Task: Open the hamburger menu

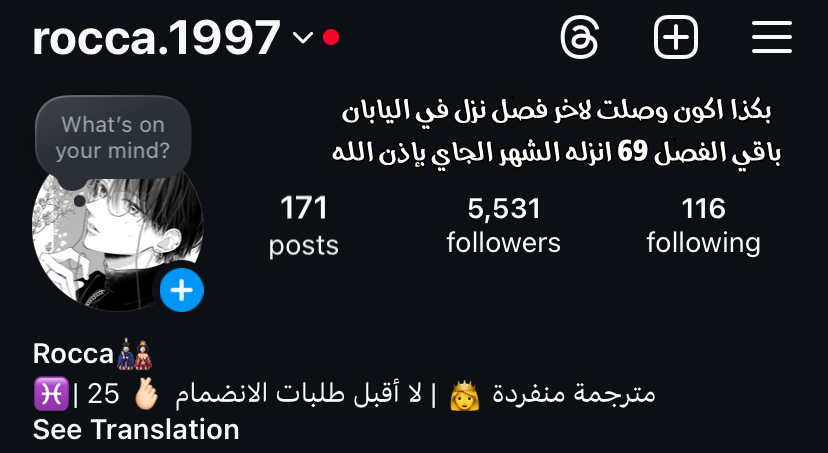Action: [772, 39]
